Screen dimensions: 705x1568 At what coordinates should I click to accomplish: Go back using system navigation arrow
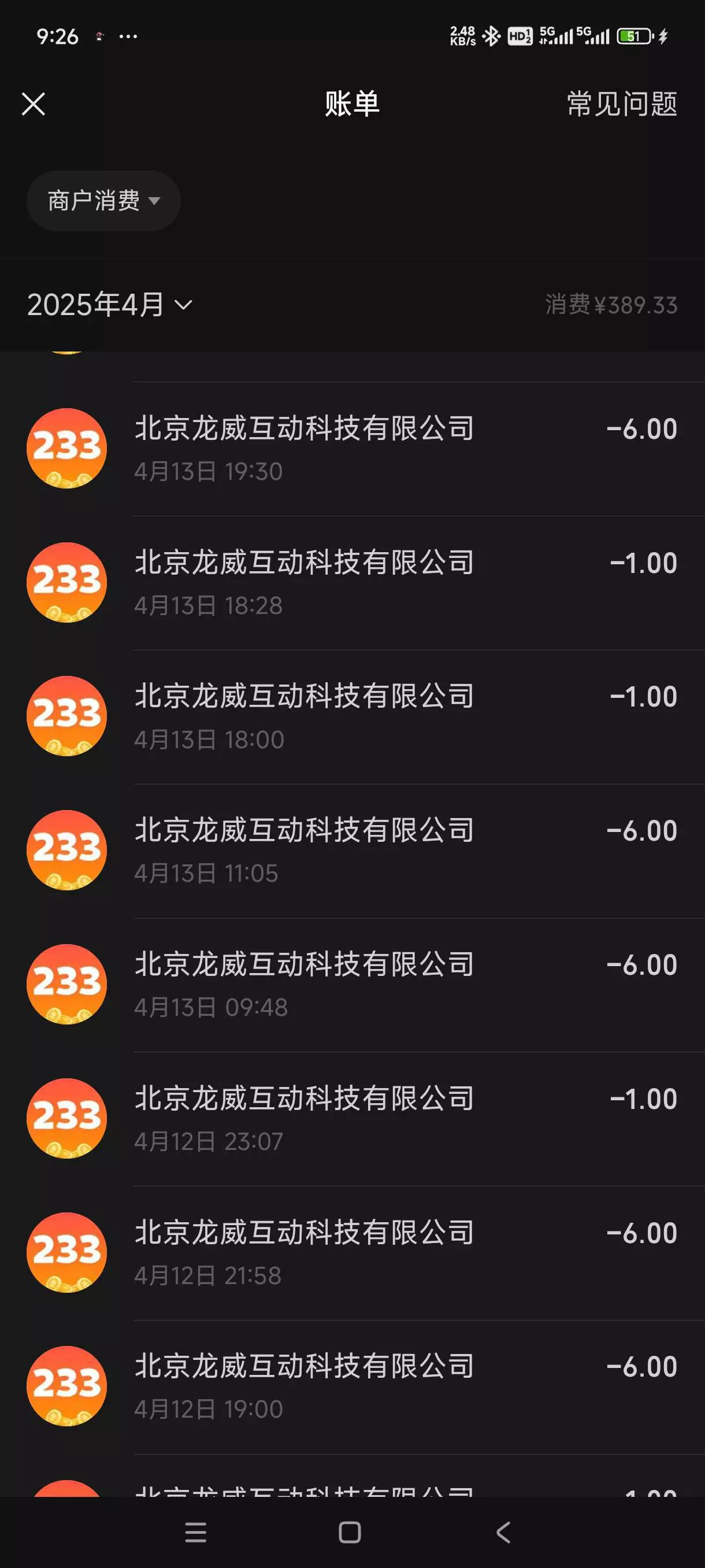pos(503,1532)
